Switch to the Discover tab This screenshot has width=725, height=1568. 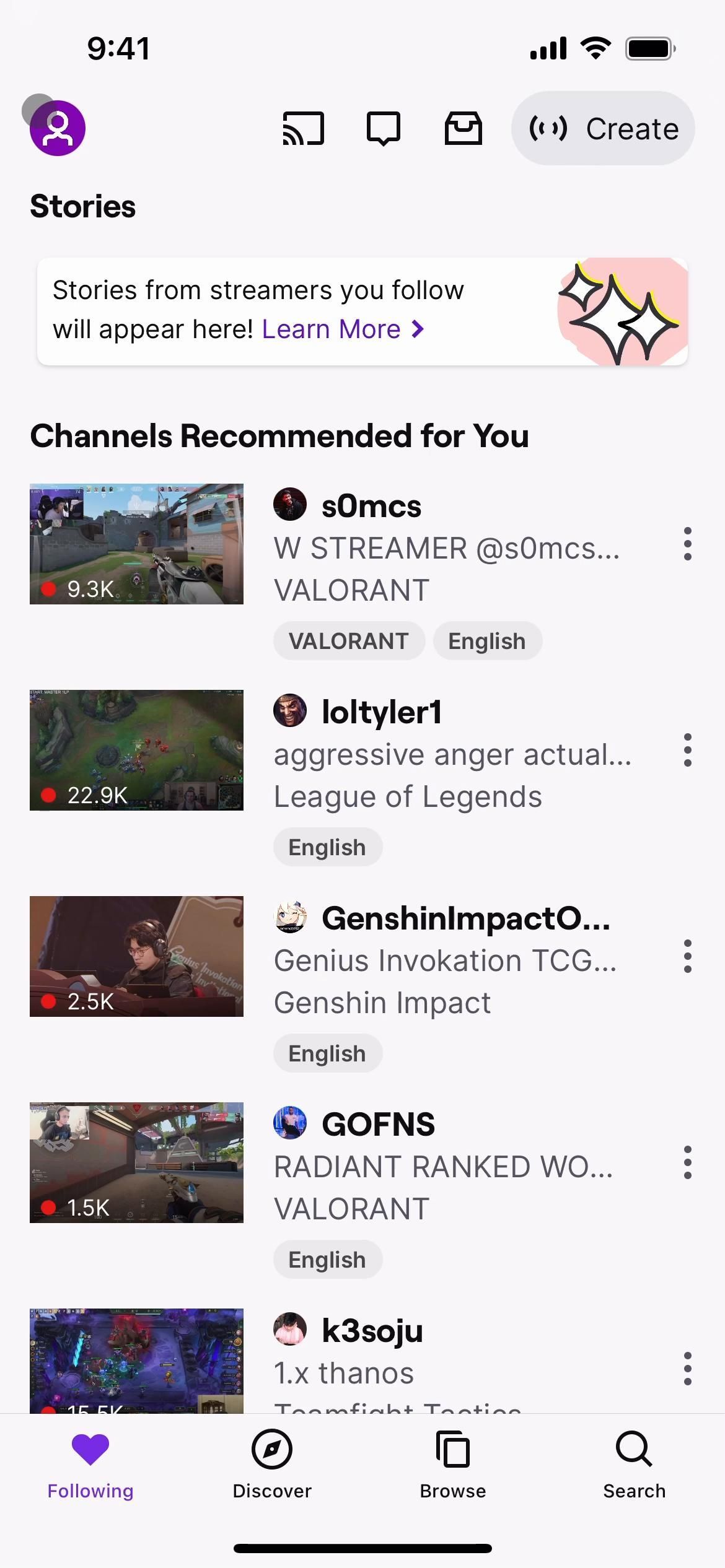tap(272, 1465)
